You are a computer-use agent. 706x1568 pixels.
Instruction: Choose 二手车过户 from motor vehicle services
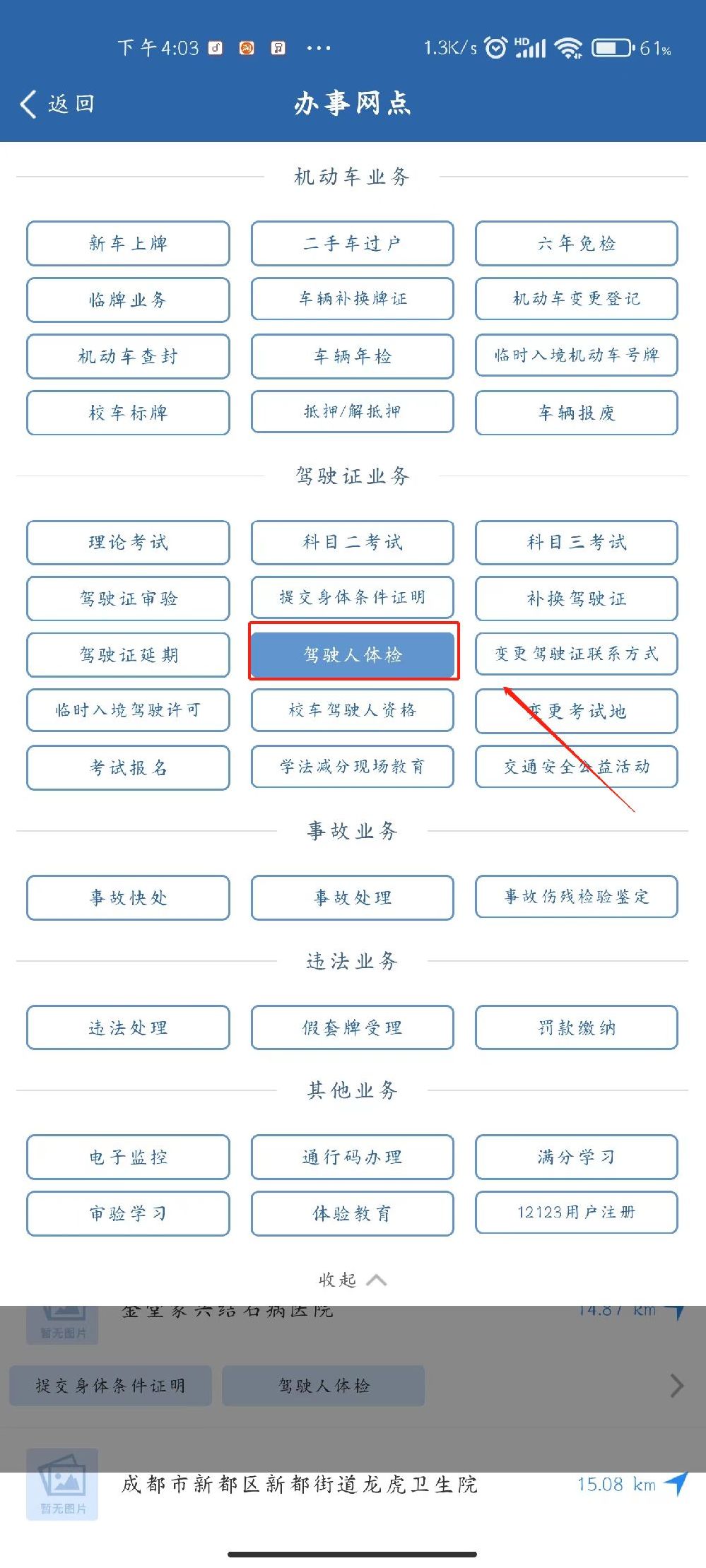pos(352,244)
